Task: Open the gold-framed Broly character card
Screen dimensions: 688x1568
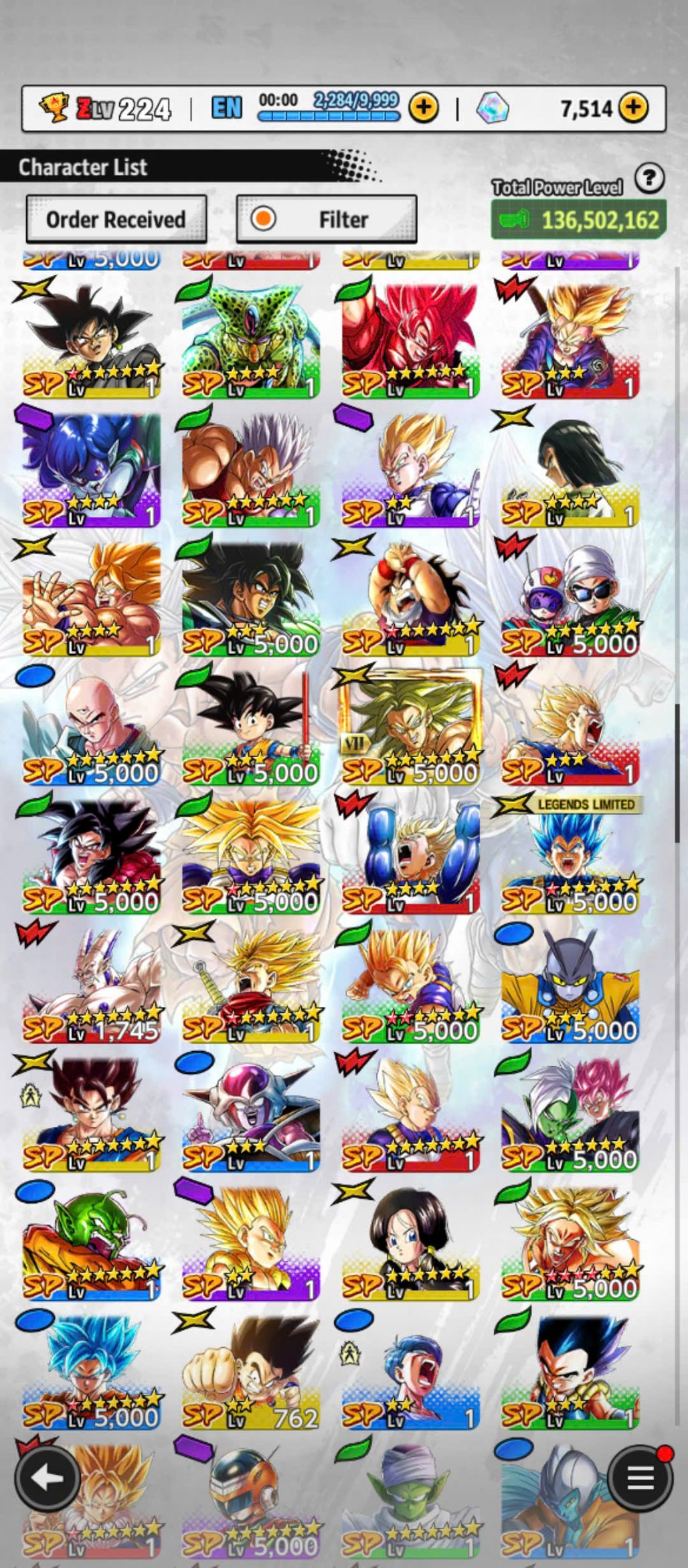Action: (410, 726)
